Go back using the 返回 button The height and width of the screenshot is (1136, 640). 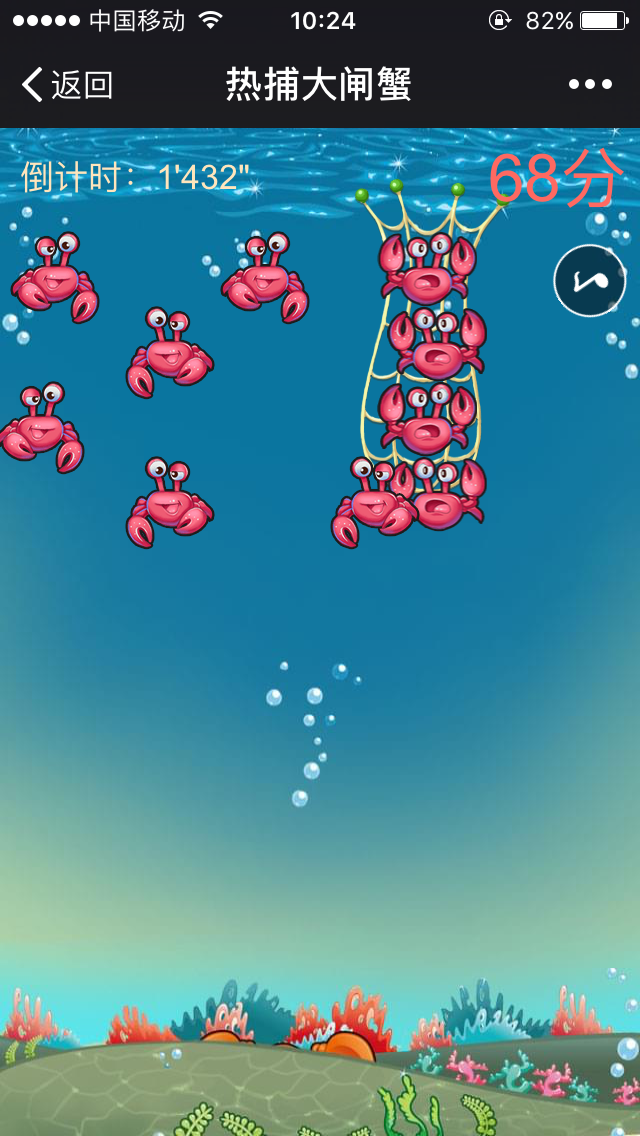pyautogui.click(x=66, y=85)
